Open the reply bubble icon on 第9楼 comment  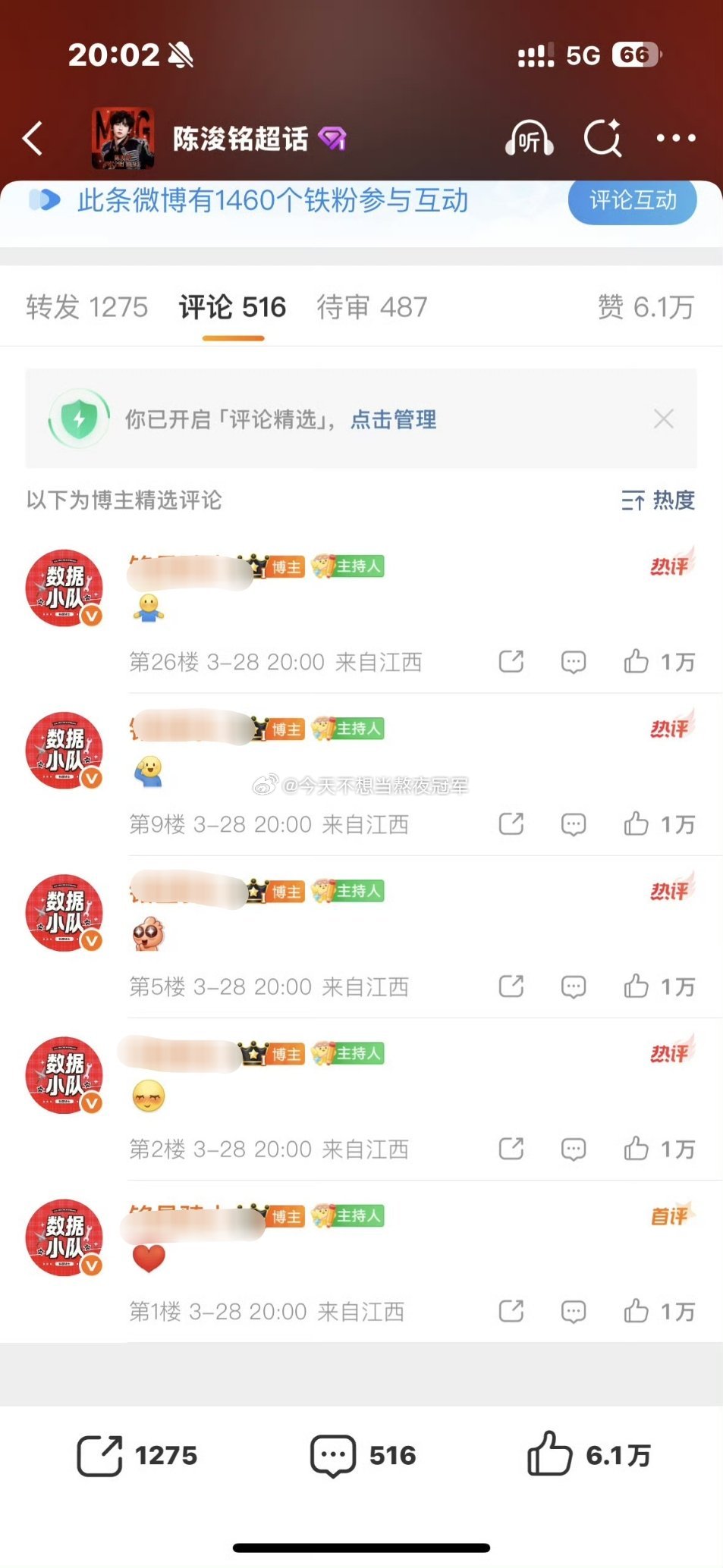tap(574, 823)
